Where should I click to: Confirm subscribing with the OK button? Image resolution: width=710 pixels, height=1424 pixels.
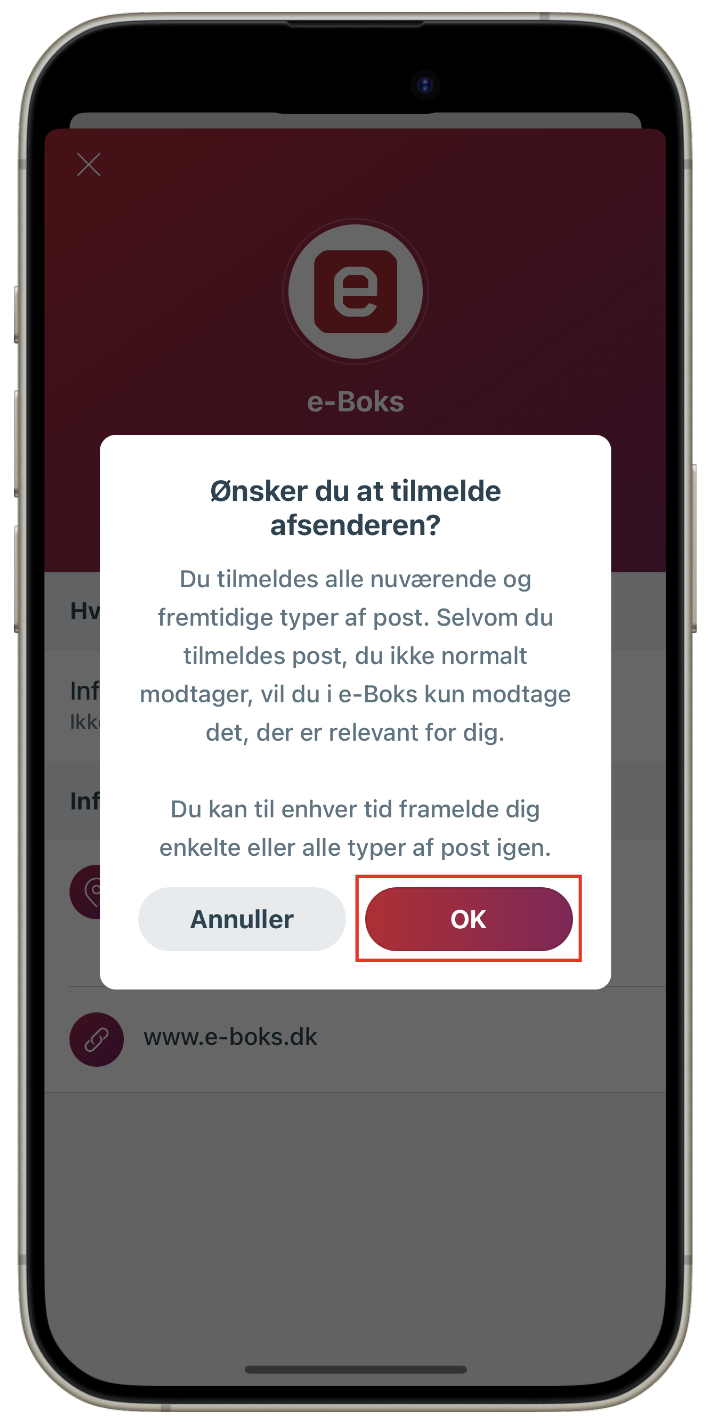click(x=468, y=919)
